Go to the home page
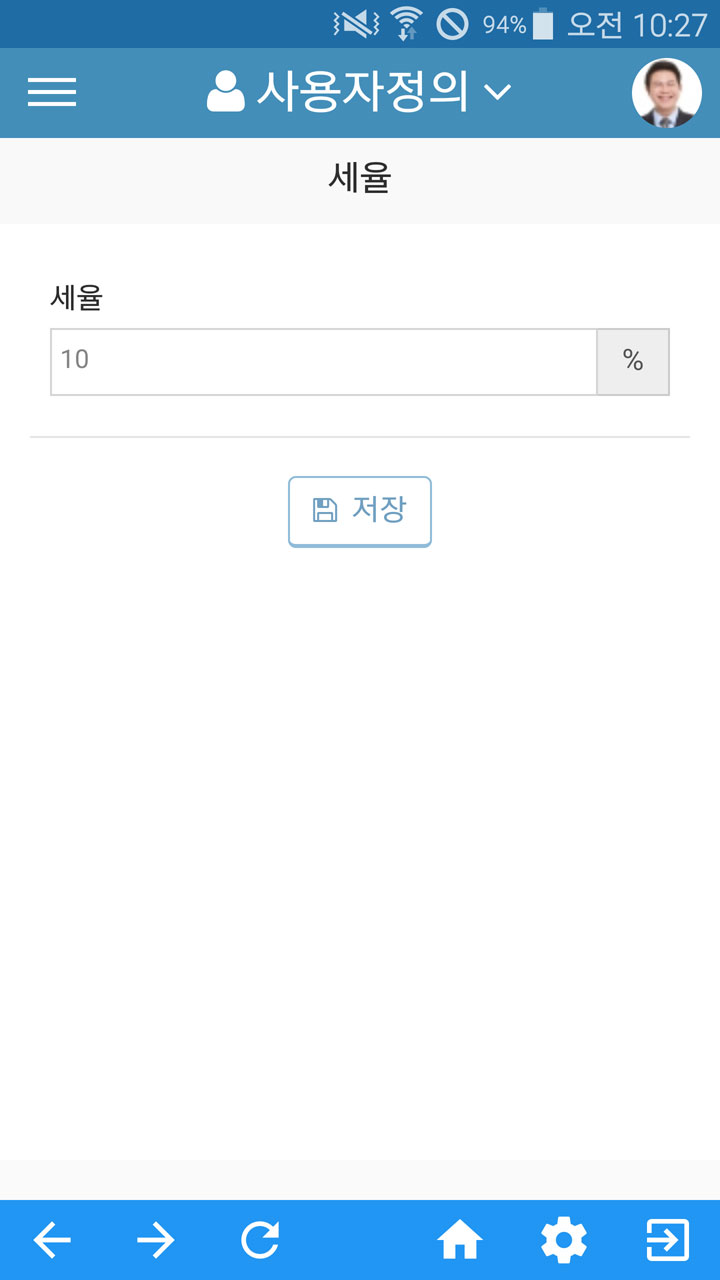The width and height of the screenshot is (720, 1280). (x=460, y=1241)
